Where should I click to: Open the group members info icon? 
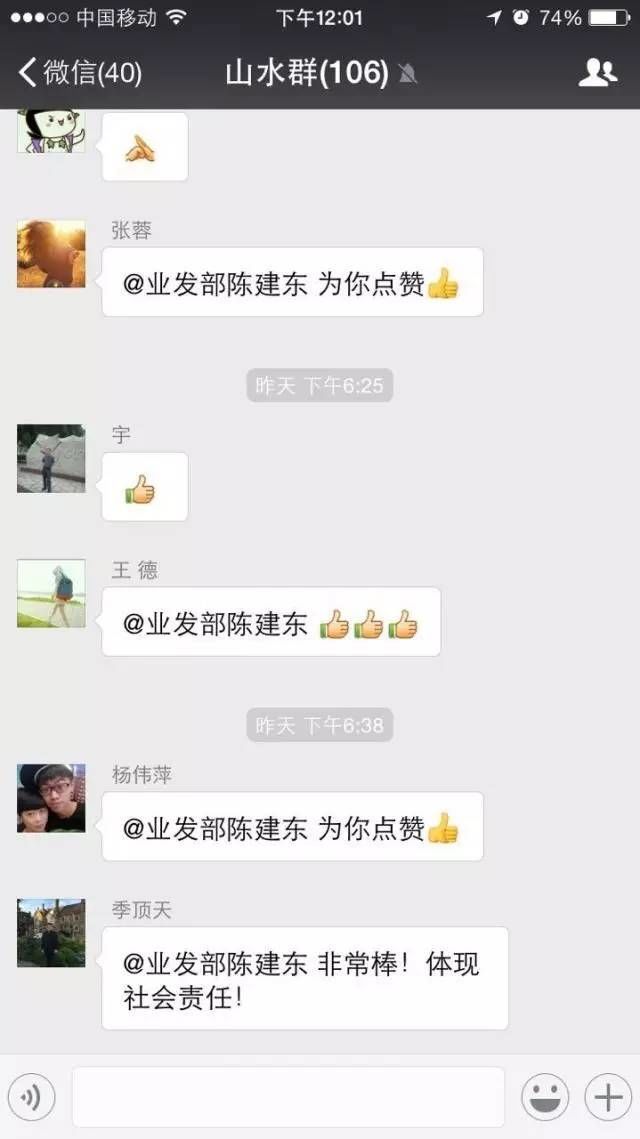pyautogui.click(x=597, y=73)
